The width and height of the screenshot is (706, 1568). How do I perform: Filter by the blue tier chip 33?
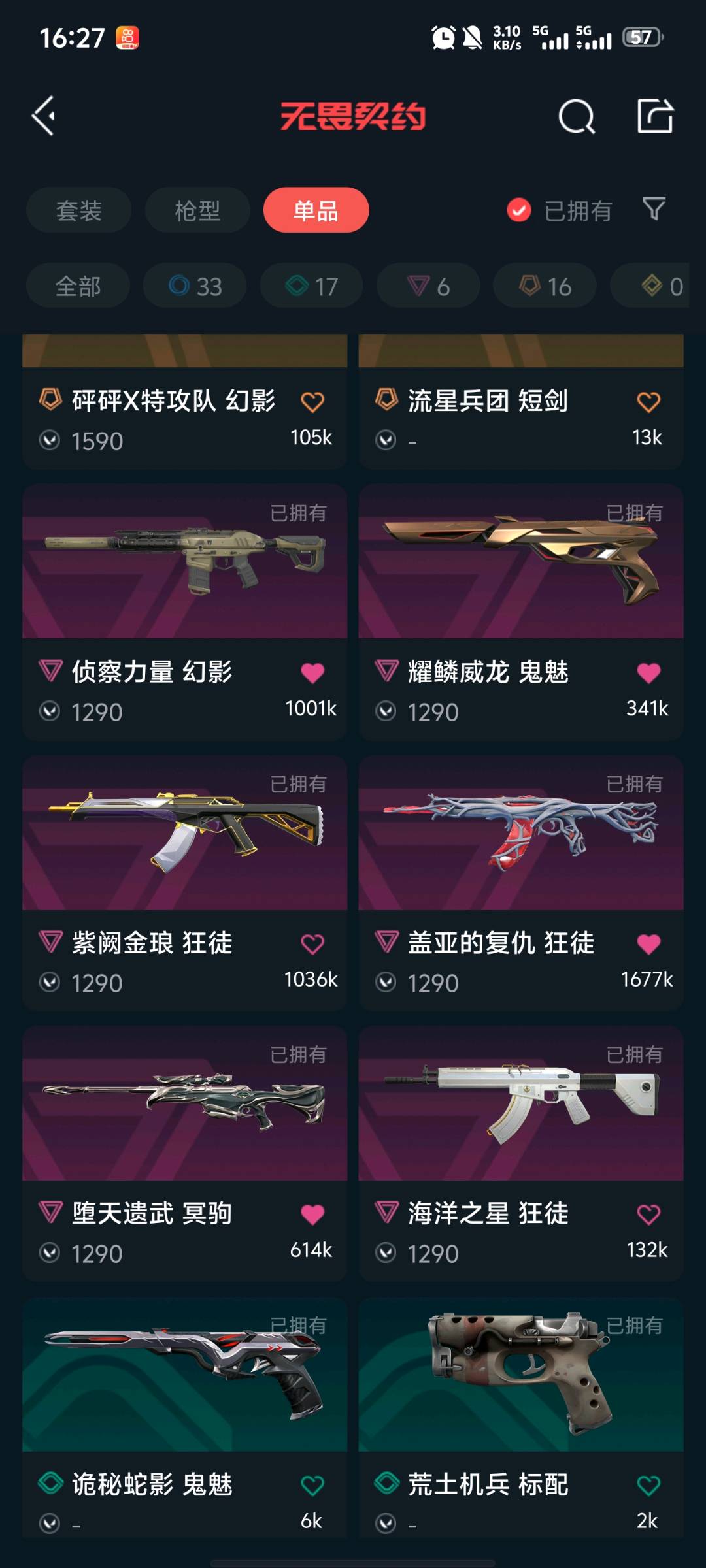point(195,286)
